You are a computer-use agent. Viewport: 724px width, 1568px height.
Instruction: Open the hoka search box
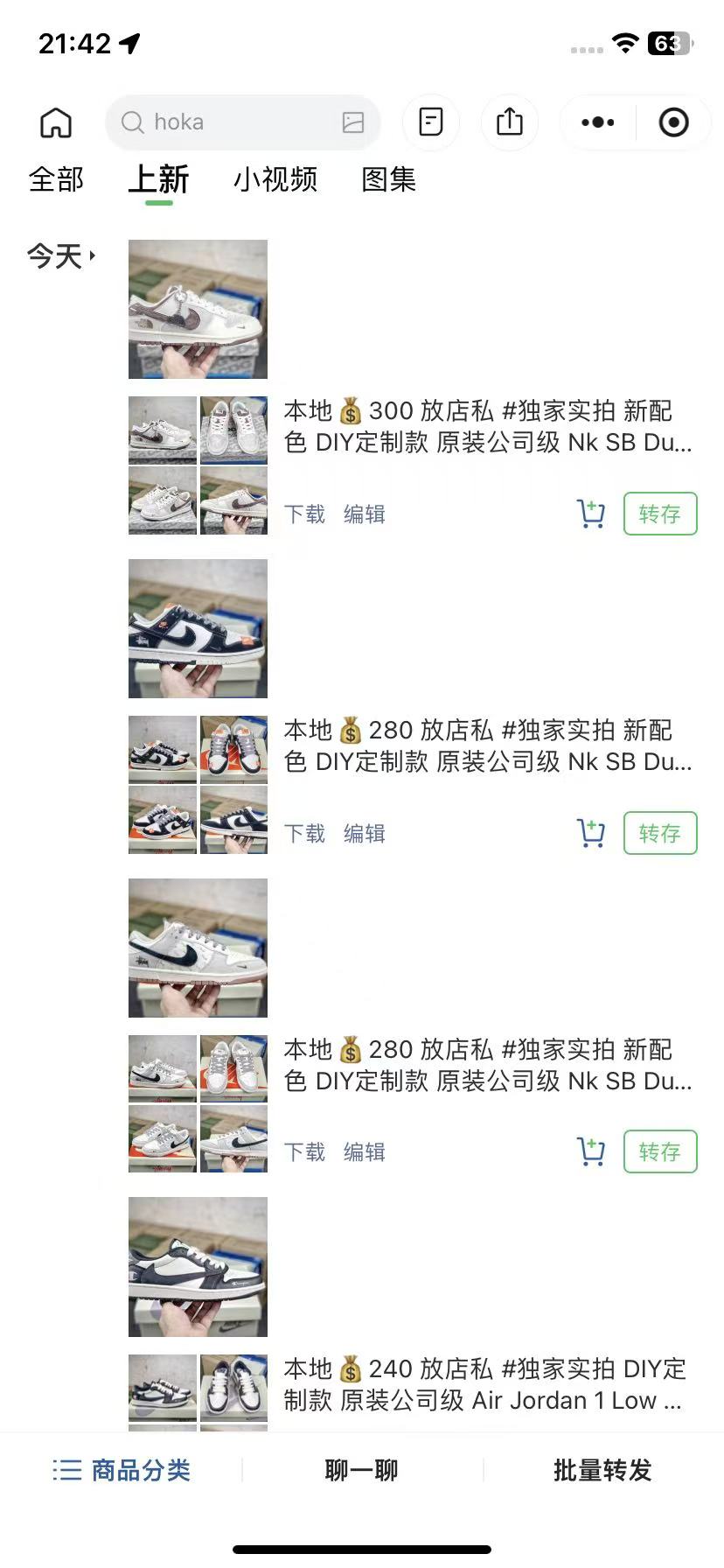click(x=243, y=122)
